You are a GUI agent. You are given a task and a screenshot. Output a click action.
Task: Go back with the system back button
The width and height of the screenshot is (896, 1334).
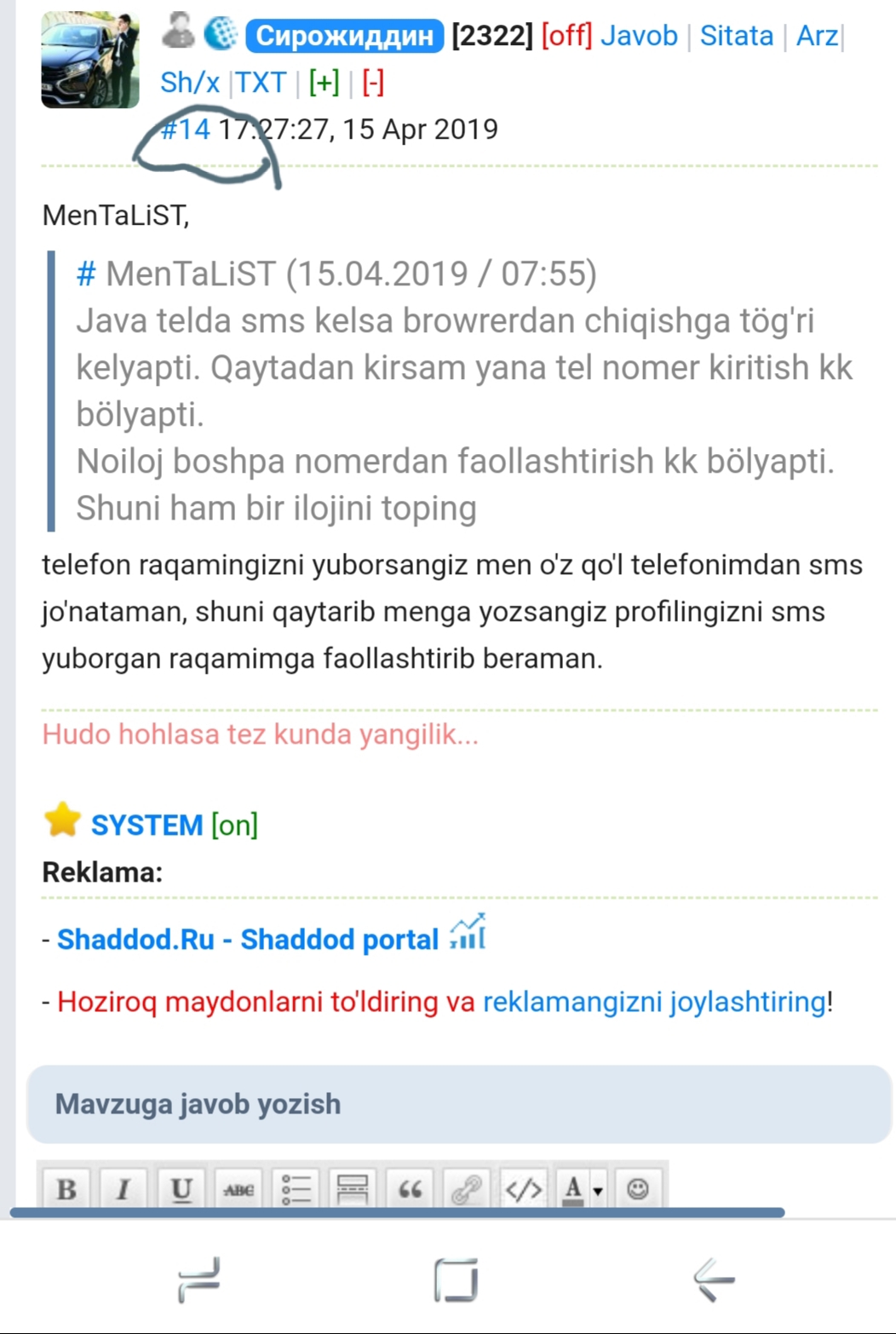click(714, 1279)
